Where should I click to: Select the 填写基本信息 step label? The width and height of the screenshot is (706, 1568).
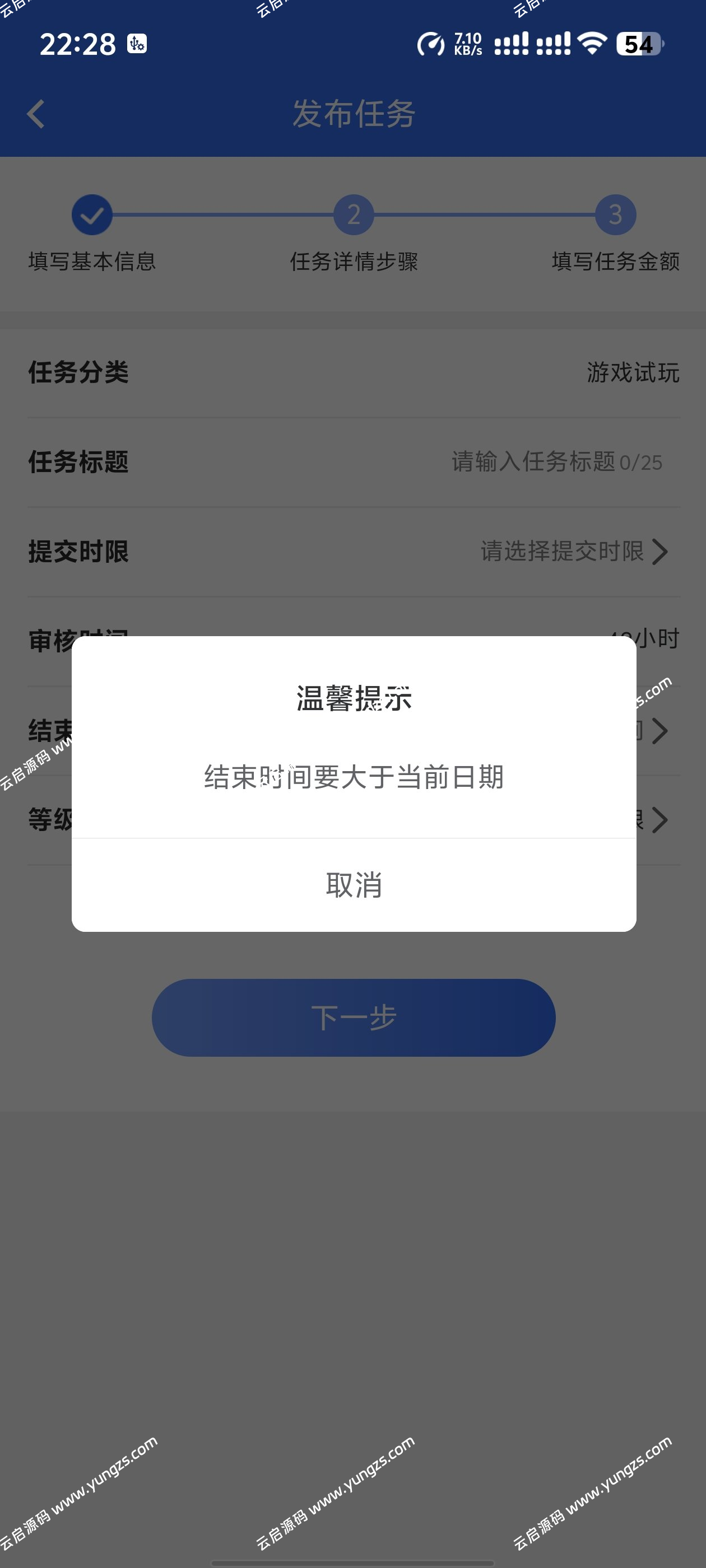click(92, 262)
